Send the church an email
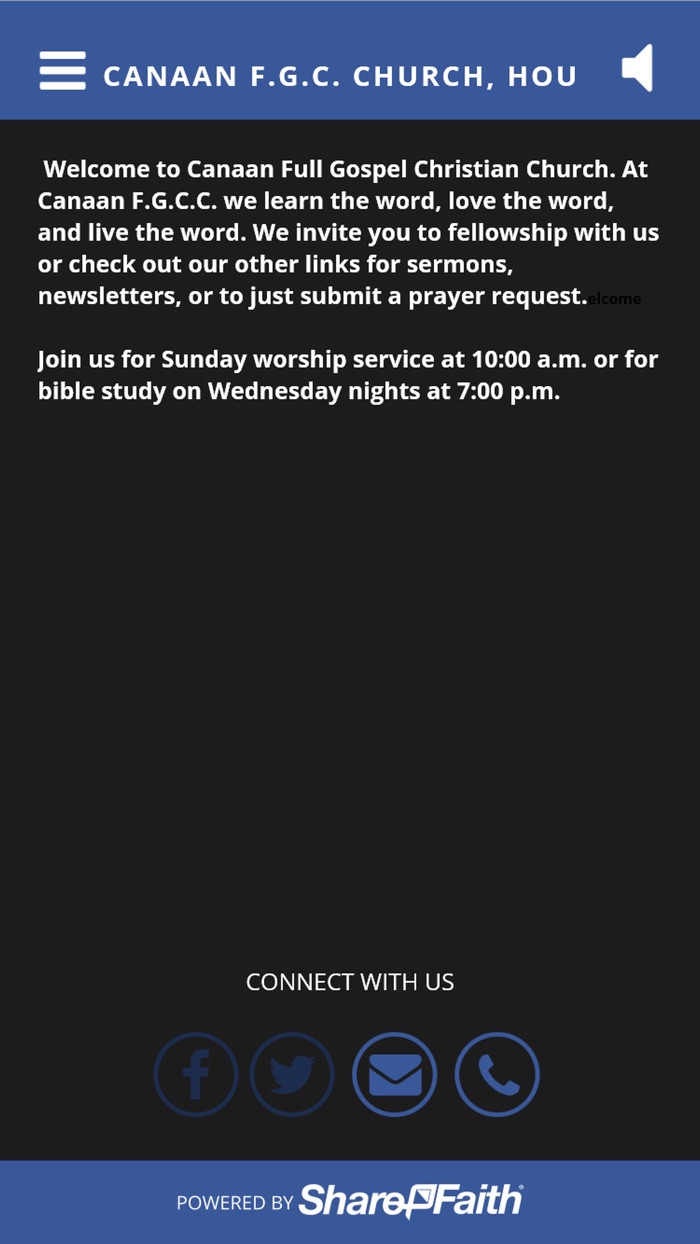 coord(395,1075)
